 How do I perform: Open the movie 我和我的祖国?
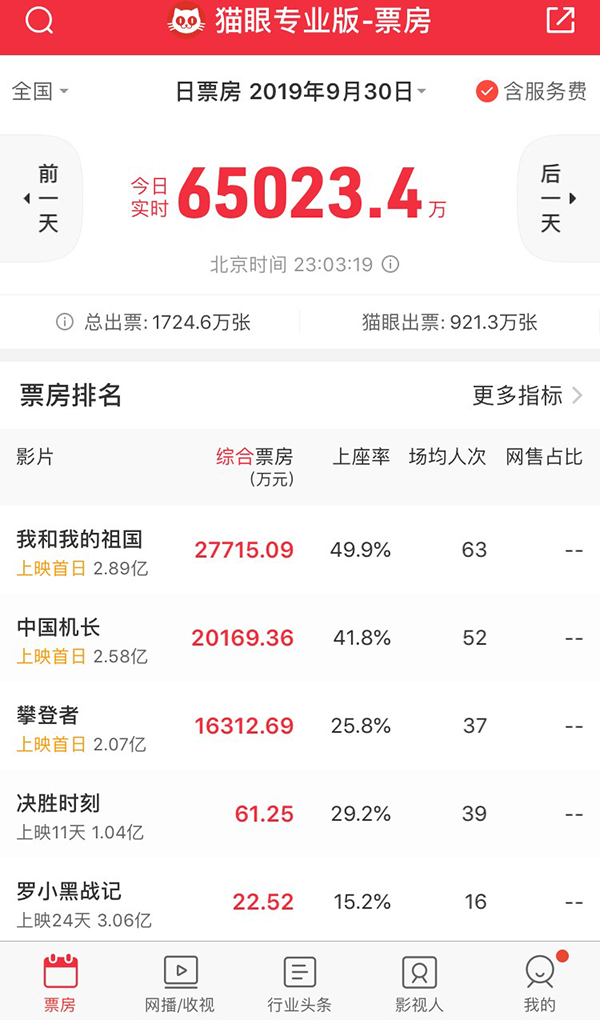(80, 540)
